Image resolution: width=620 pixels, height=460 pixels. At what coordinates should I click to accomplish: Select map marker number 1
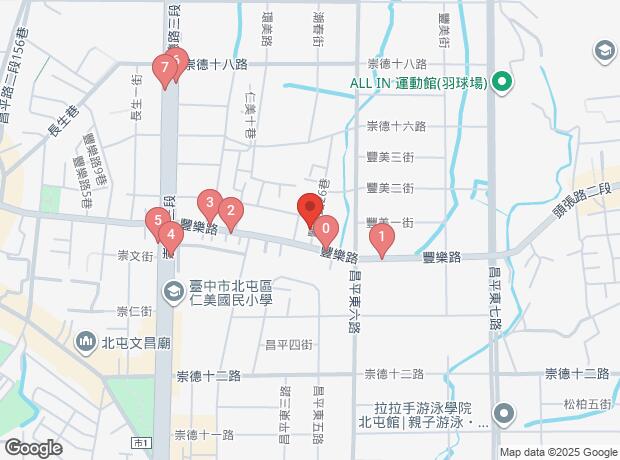381,240
